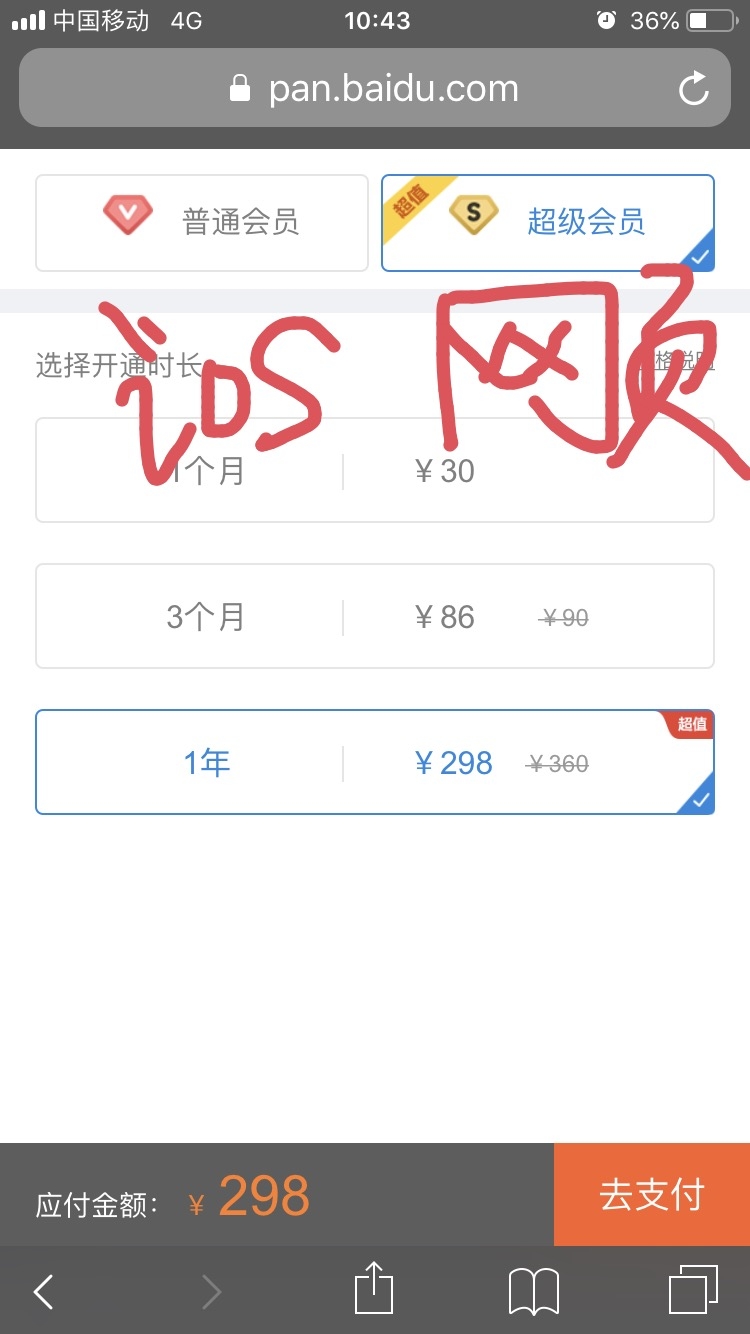Open the Bookmarks icon at the bottom
The image size is (750, 1334).
[533, 1290]
